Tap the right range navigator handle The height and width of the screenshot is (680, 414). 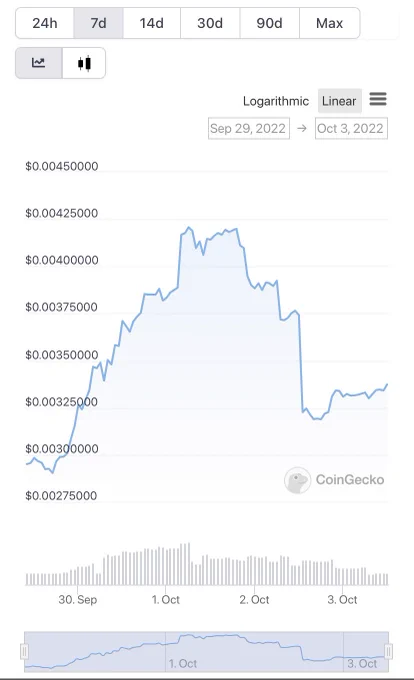click(388, 651)
